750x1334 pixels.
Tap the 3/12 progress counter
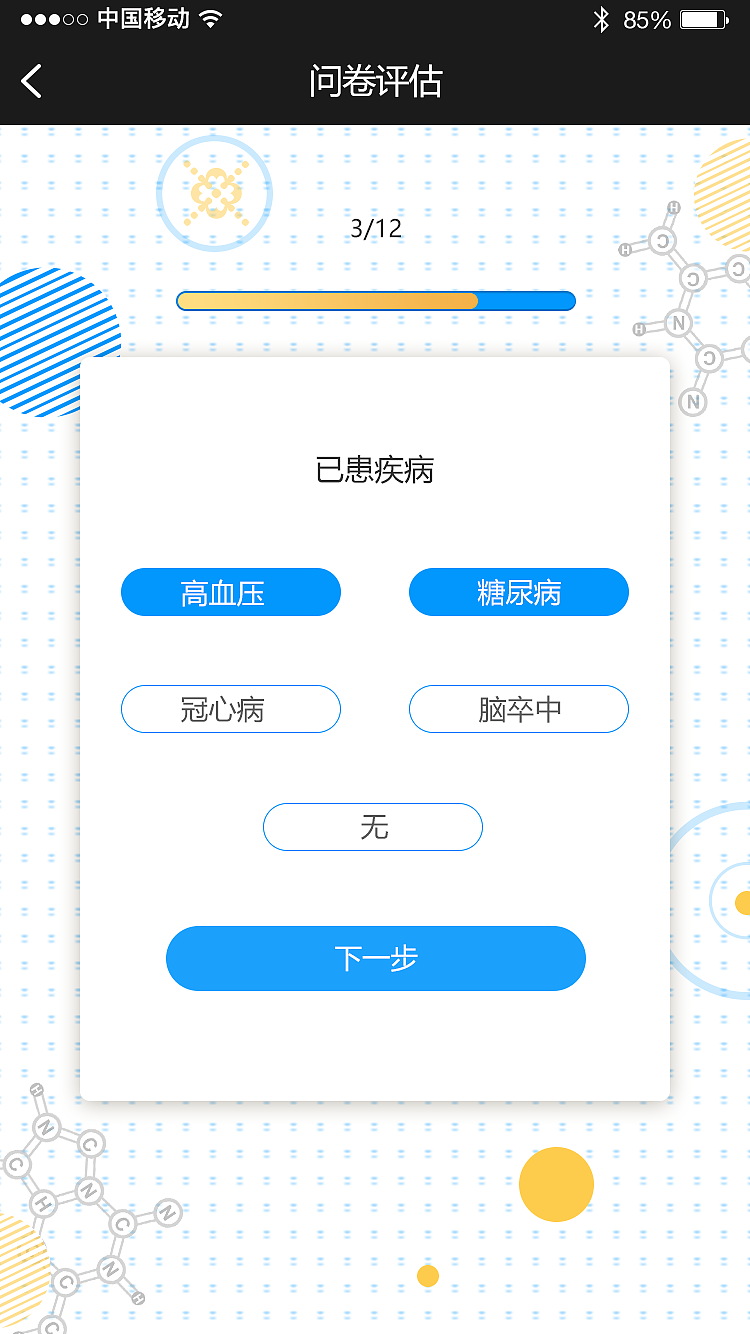375,227
